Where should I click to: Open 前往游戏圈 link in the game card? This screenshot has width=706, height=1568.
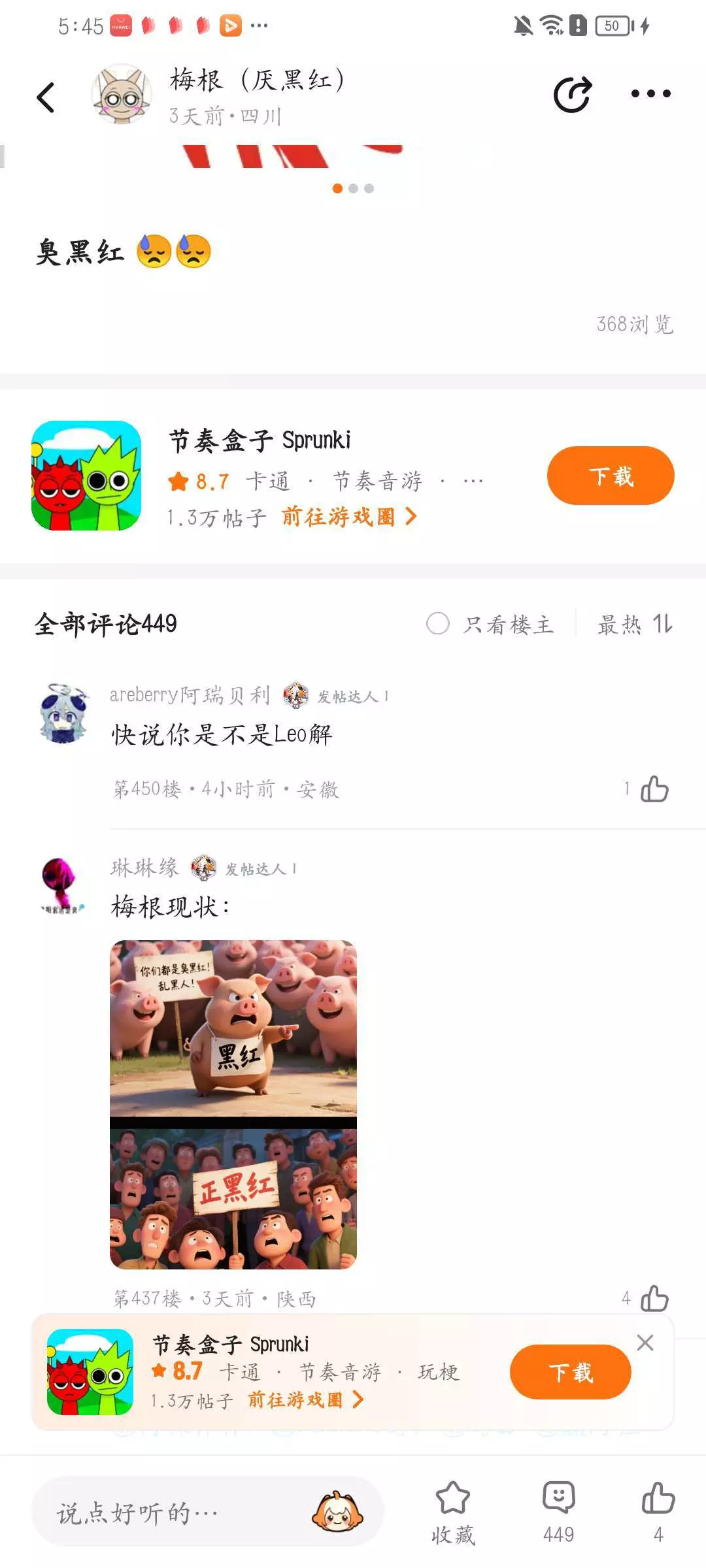coord(349,517)
